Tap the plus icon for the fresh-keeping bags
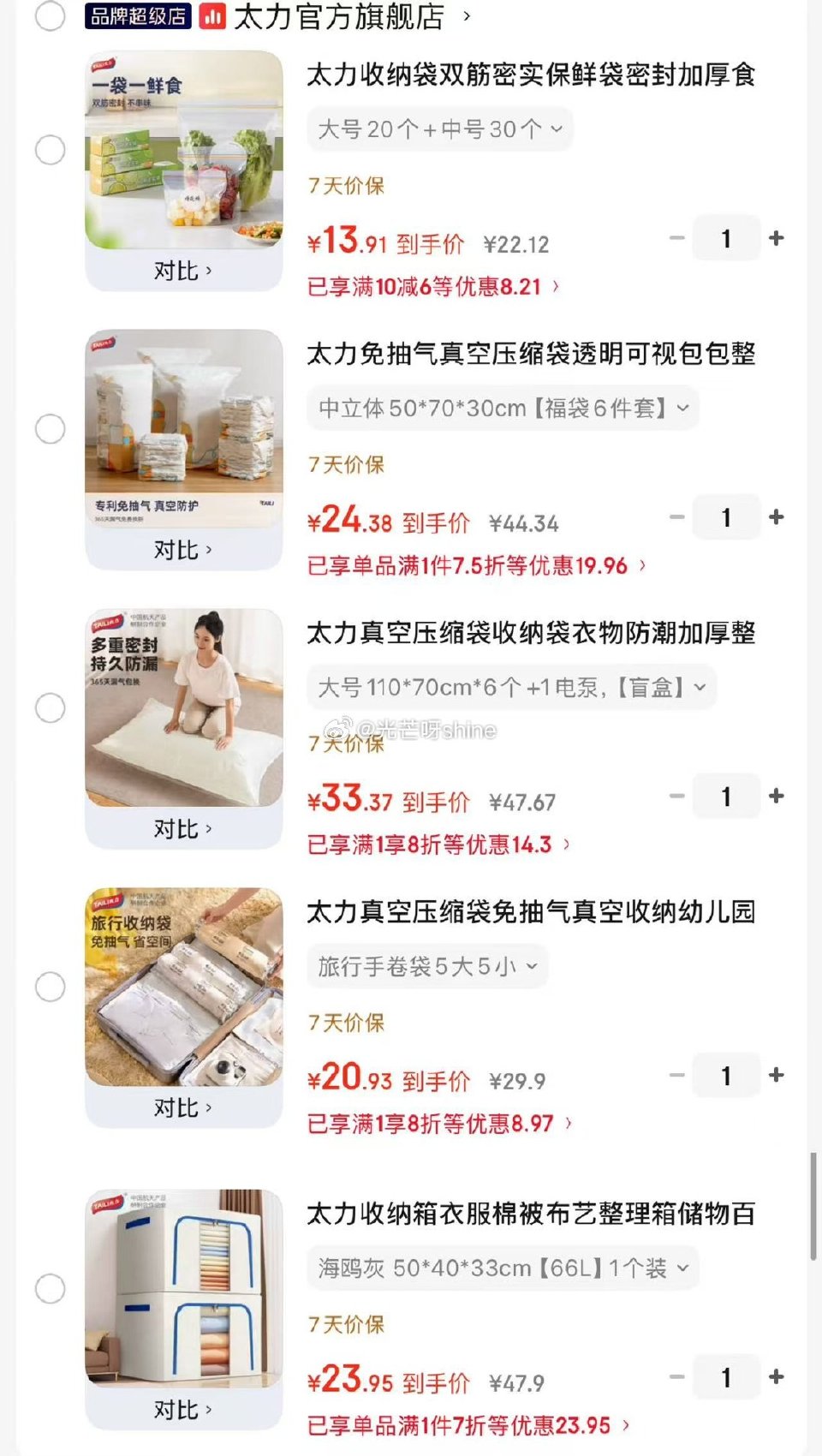The height and width of the screenshot is (1456, 822). [776, 238]
